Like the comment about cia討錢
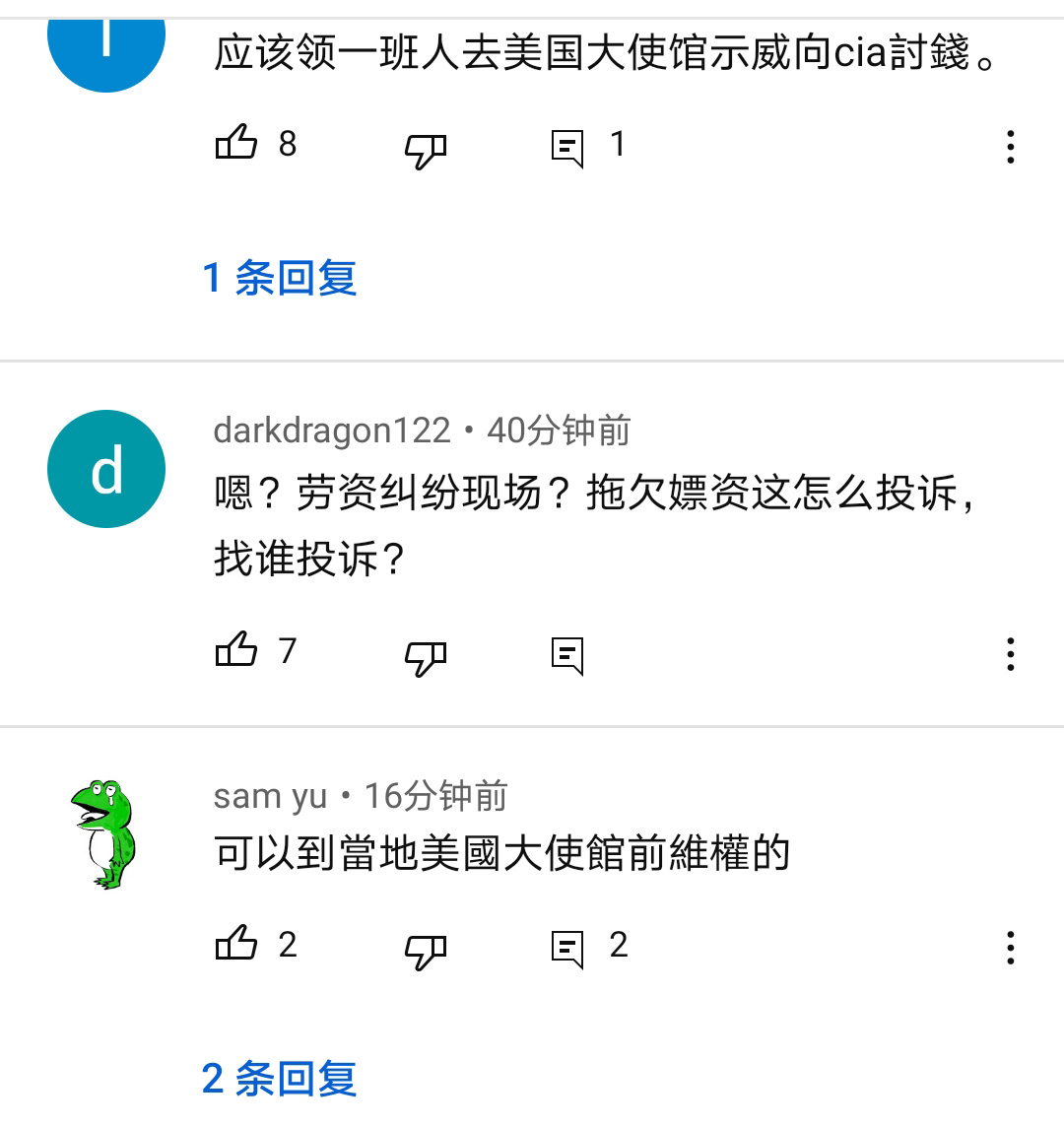 coord(236,145)
